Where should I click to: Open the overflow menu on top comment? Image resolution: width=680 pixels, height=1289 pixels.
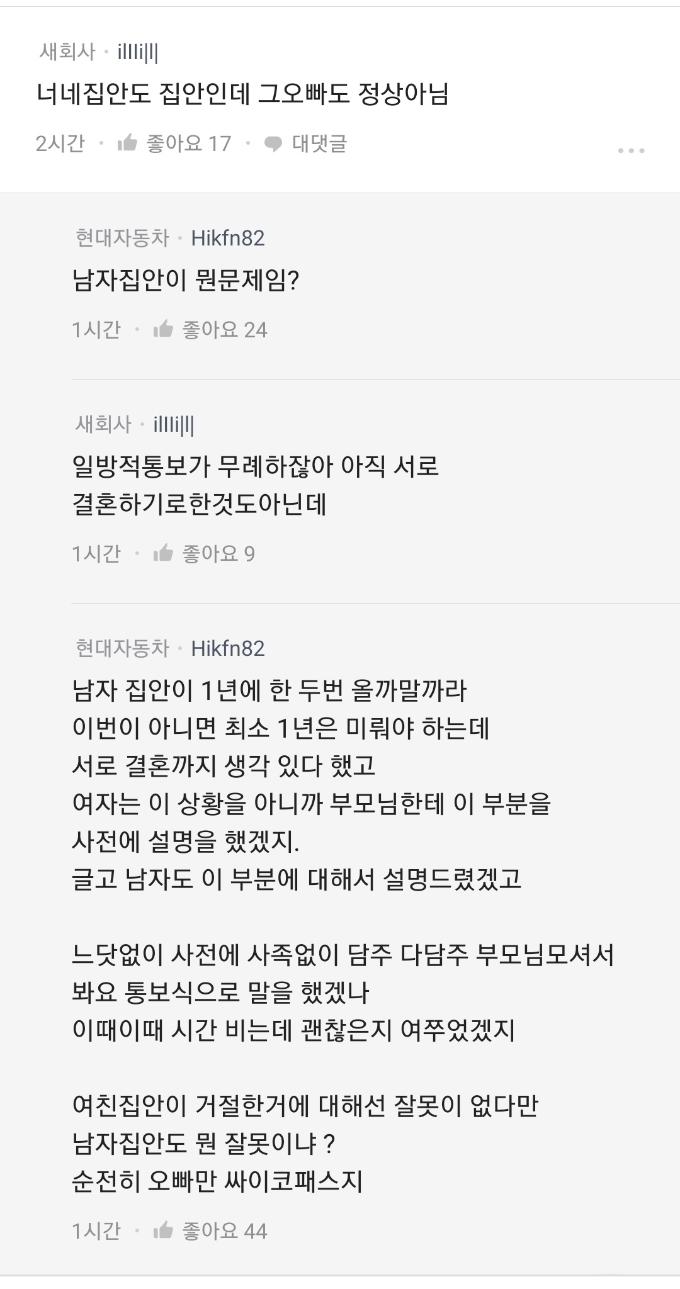631,150
